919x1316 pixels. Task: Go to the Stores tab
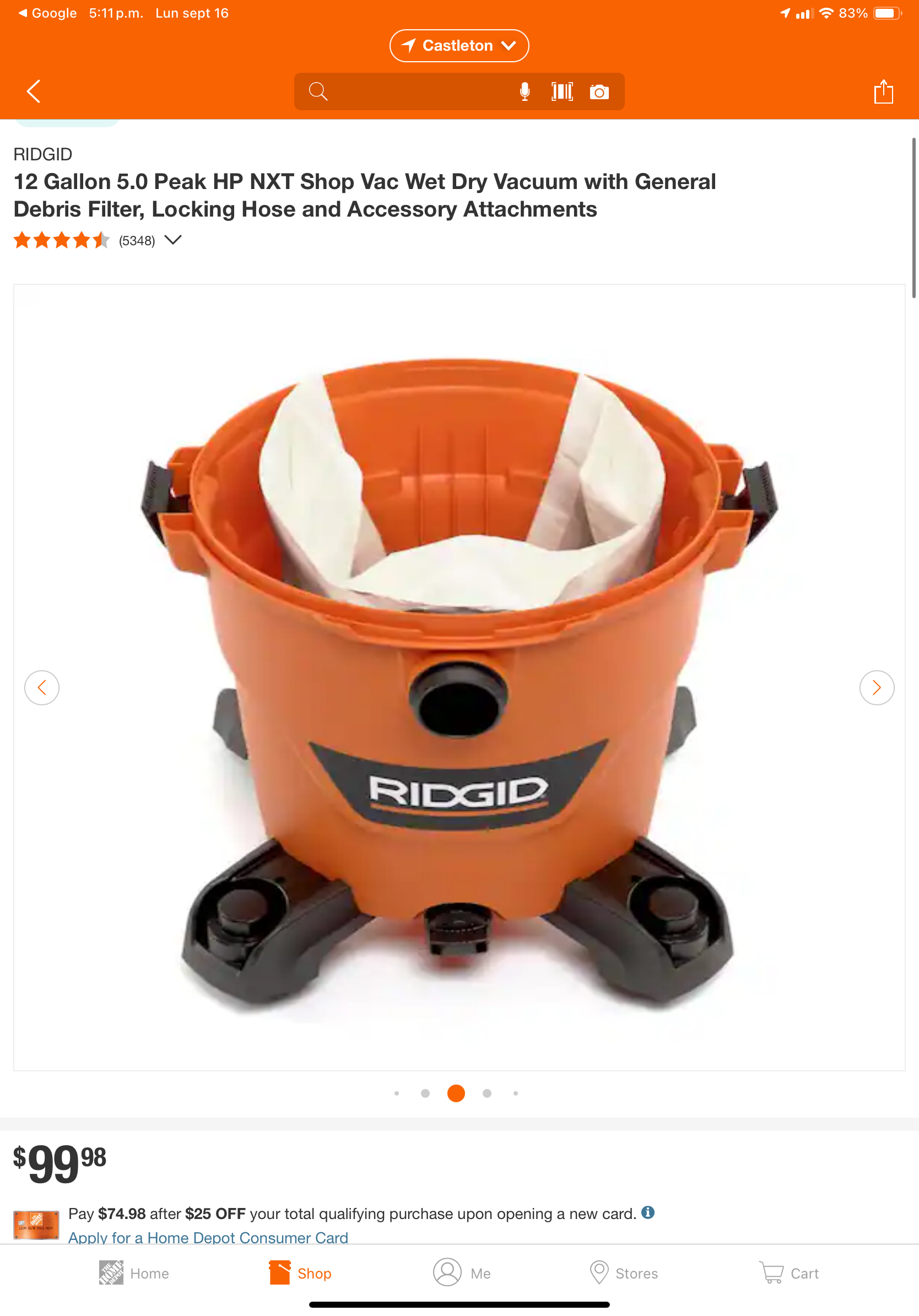(623, 1273)
